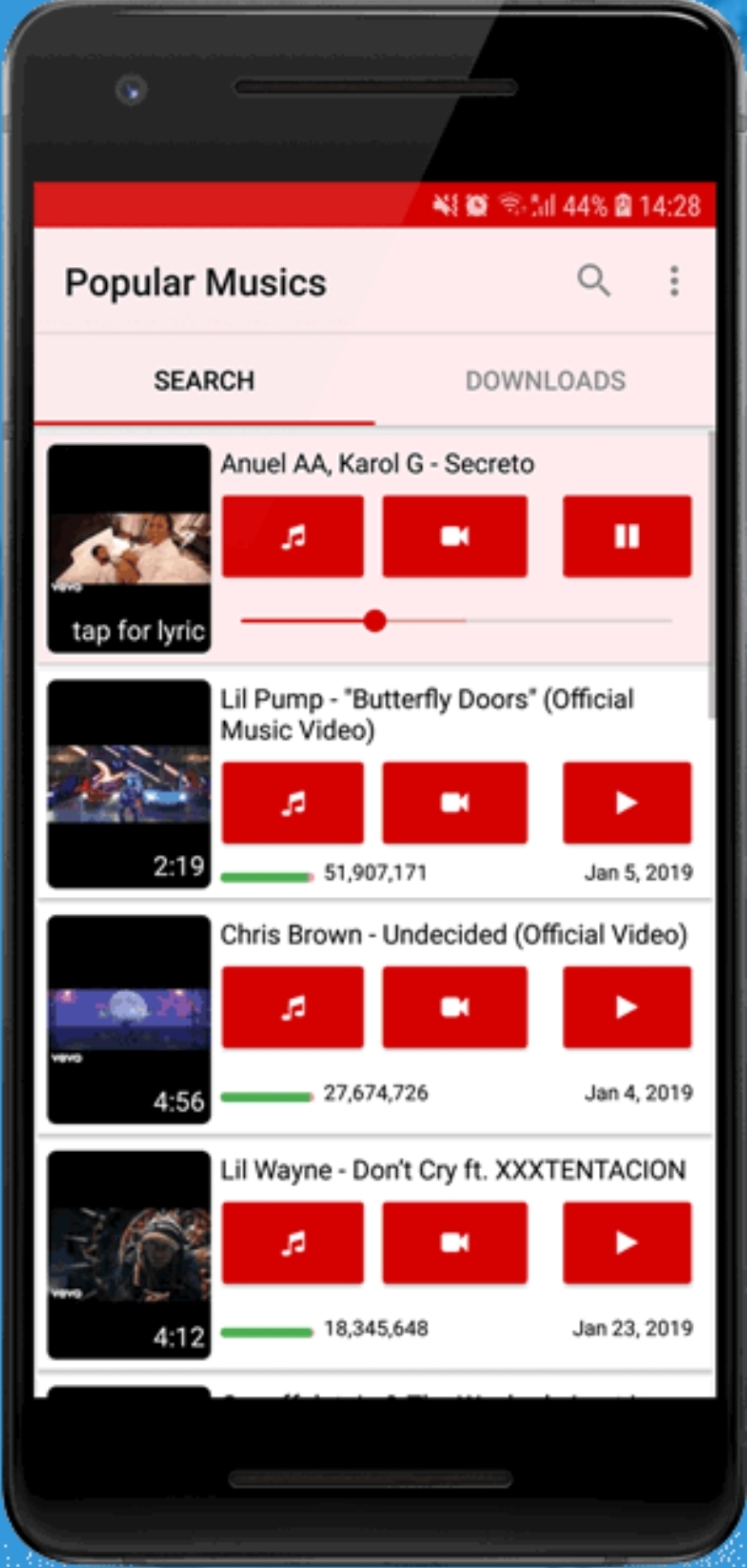
Task: Open the Don't Cry thumbnail
Action: (x=128, y=1254)
